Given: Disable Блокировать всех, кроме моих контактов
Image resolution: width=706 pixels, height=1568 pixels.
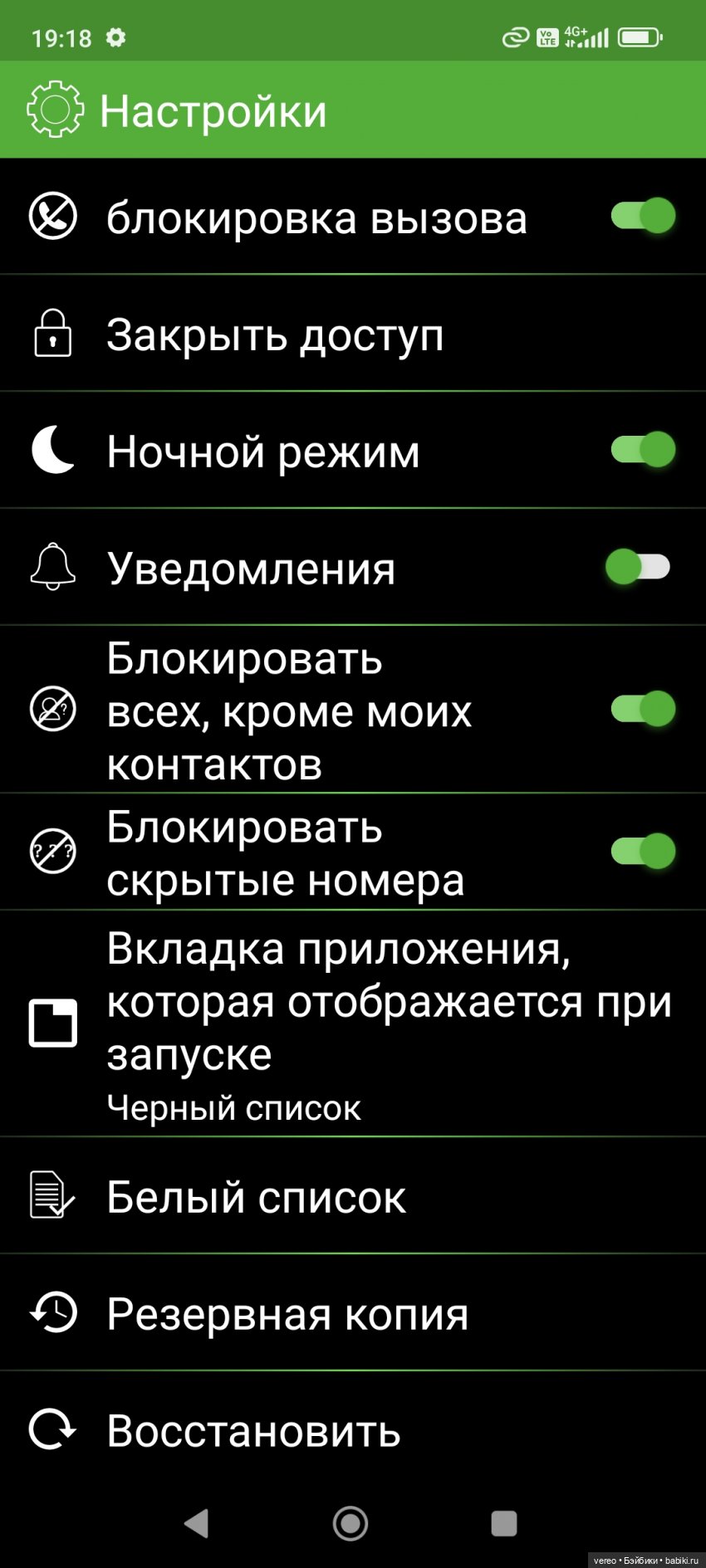Looking at the screenshot, I should 643,710.
